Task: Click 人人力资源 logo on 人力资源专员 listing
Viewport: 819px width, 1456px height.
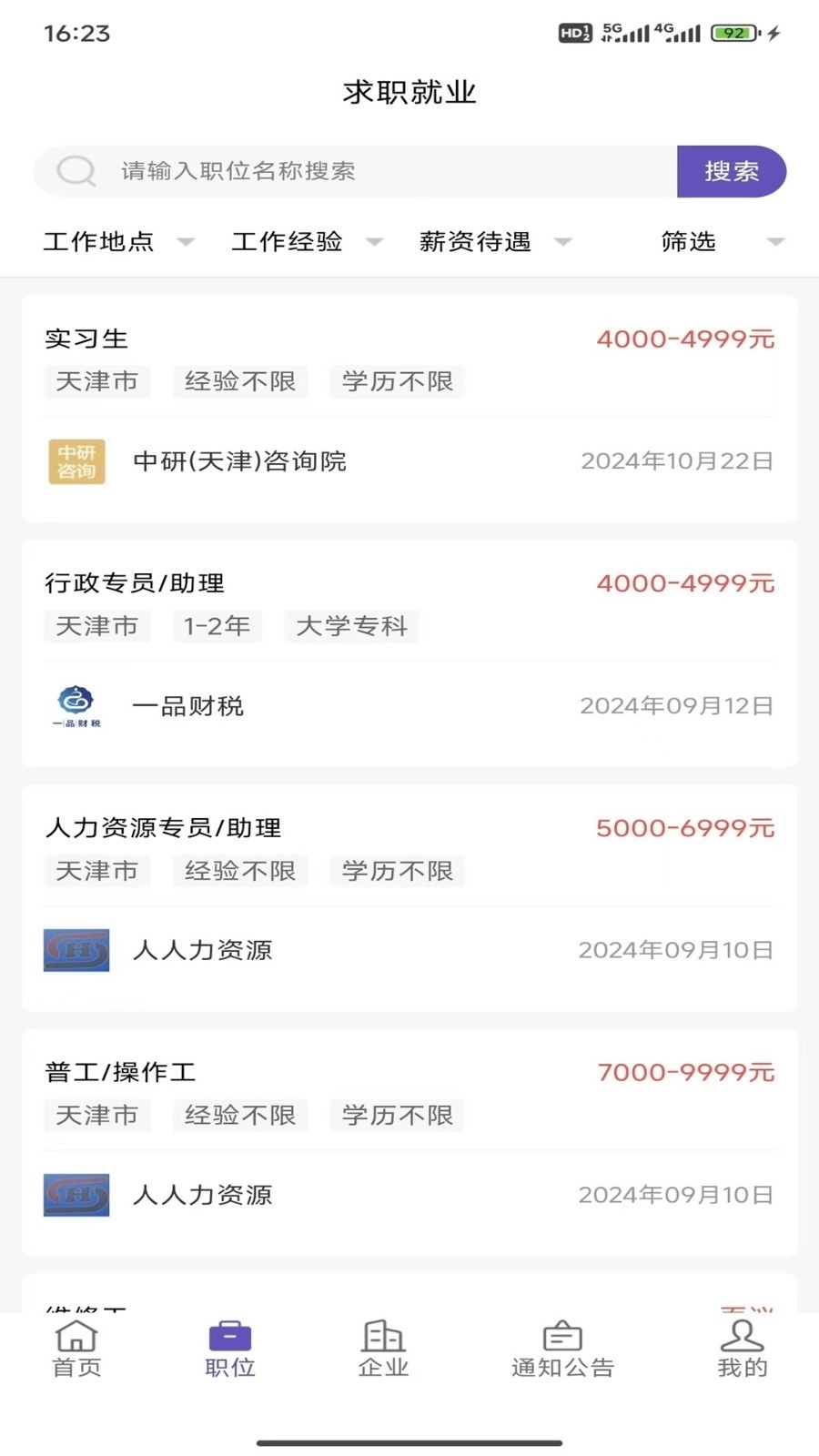Action: pyautogui.click(x=76, y=950)
